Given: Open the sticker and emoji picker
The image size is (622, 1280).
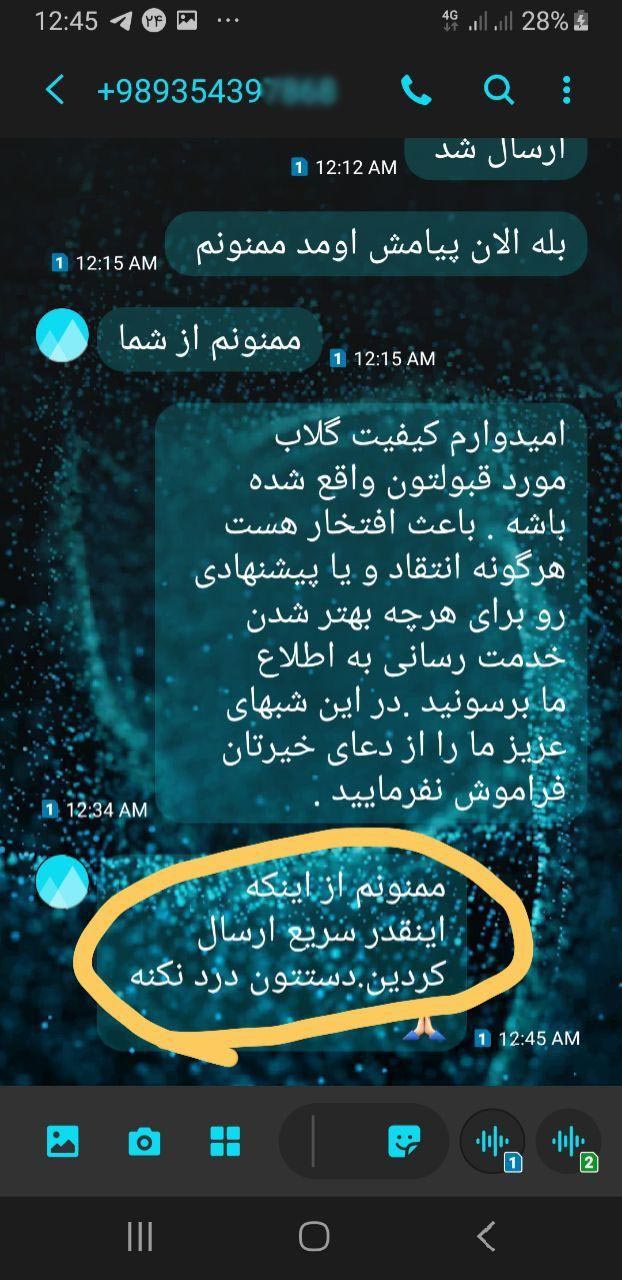Looking at the screenshot, I should [404, 1141].
